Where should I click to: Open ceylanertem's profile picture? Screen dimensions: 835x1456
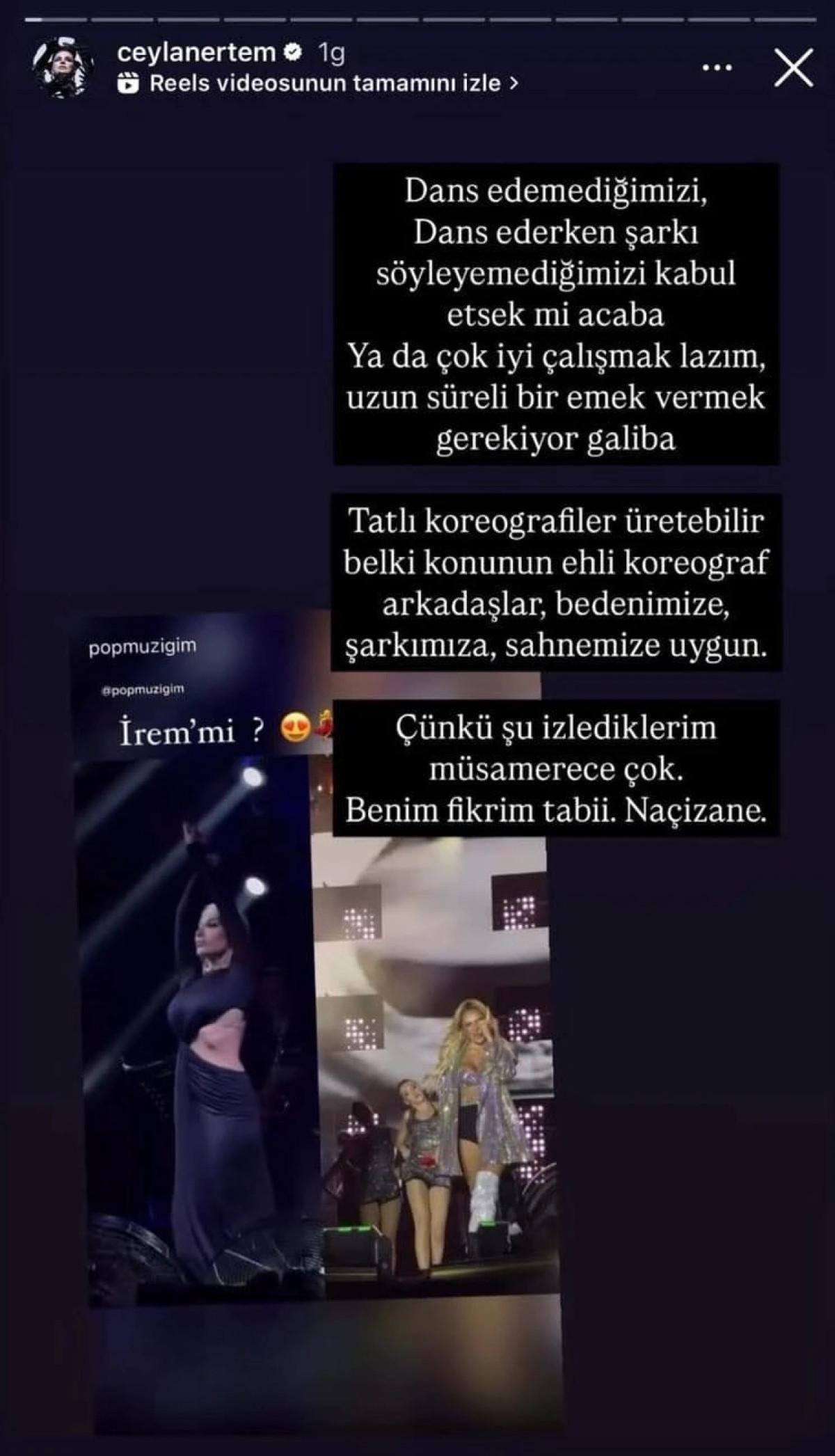tap(63, 68)
